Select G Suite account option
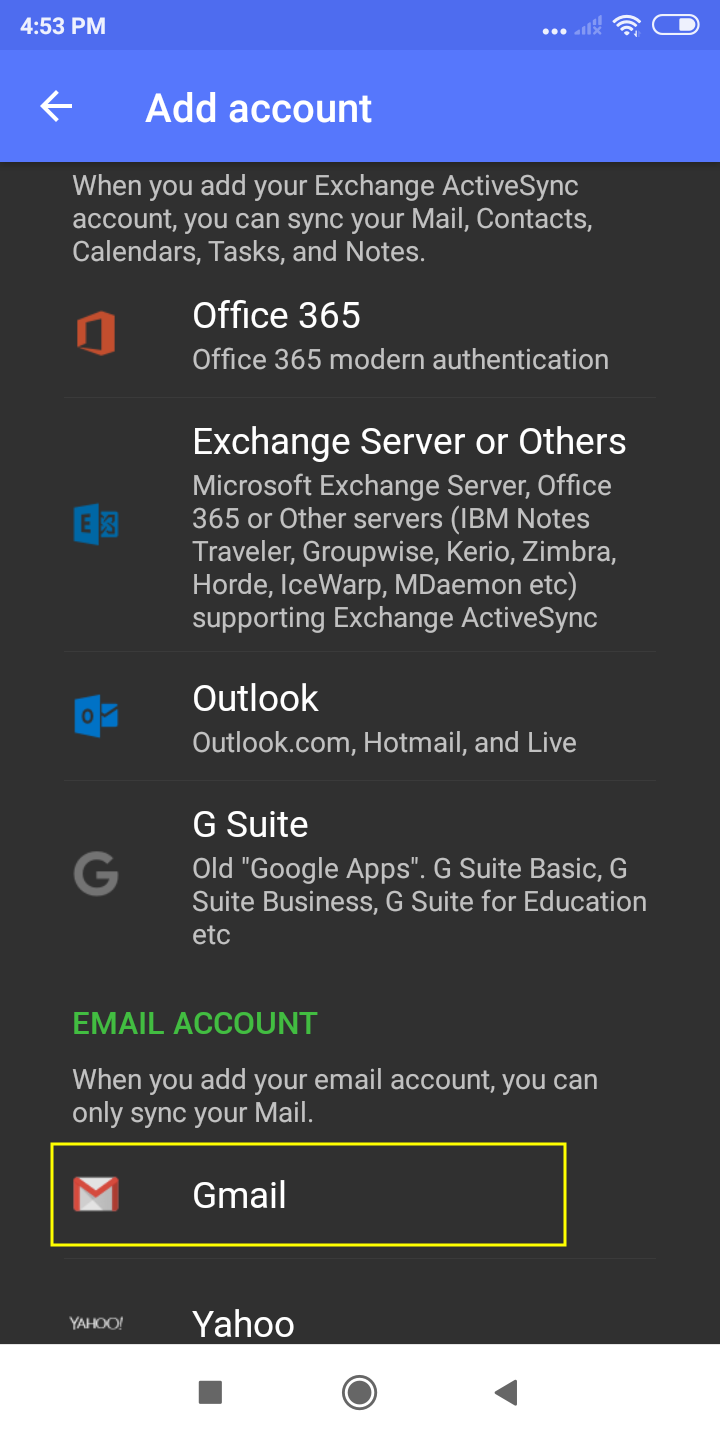Screen dimensions: 720x1440 point(360,875)
